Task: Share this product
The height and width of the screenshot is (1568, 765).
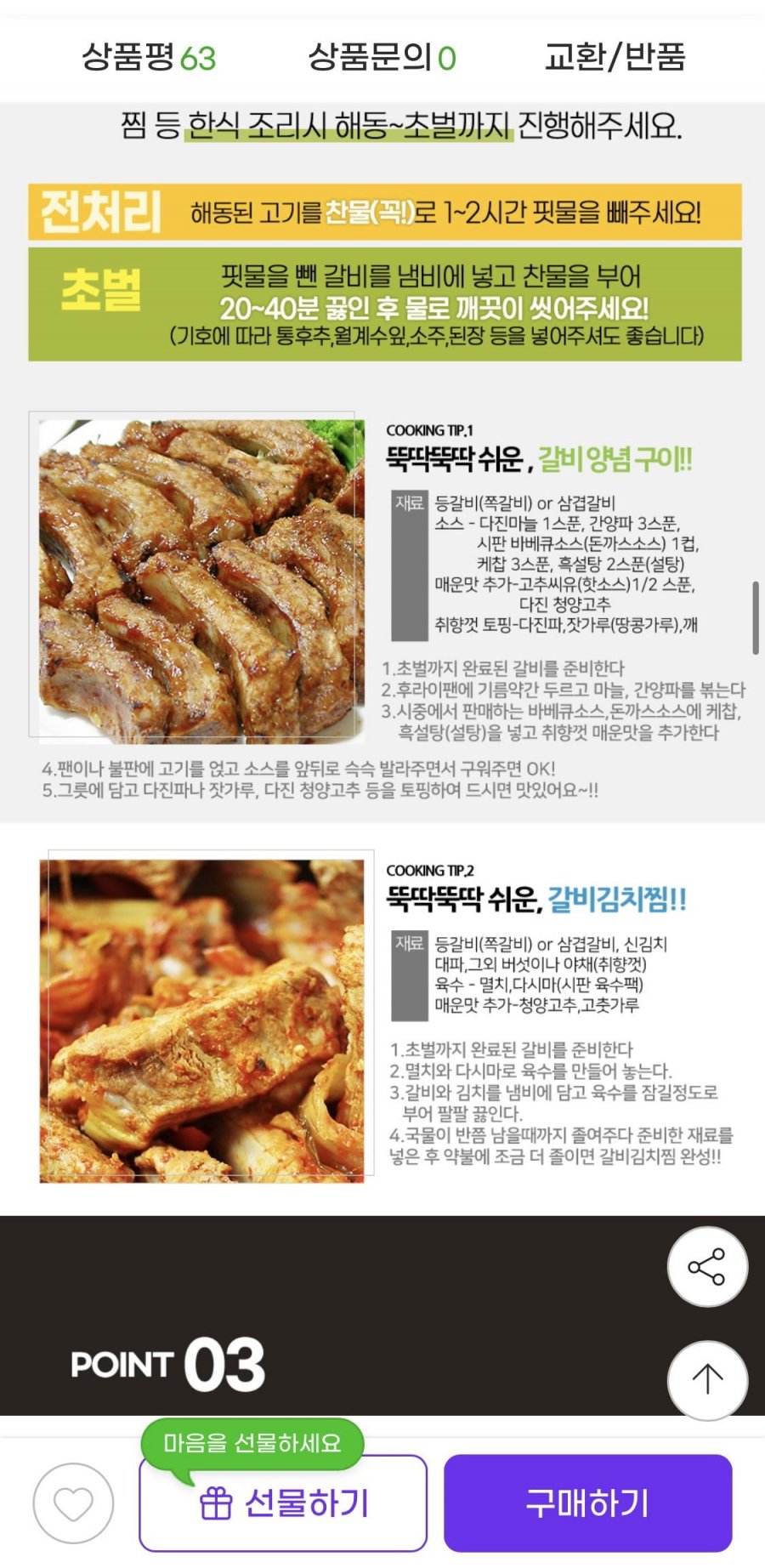Action: point(707,1267)
